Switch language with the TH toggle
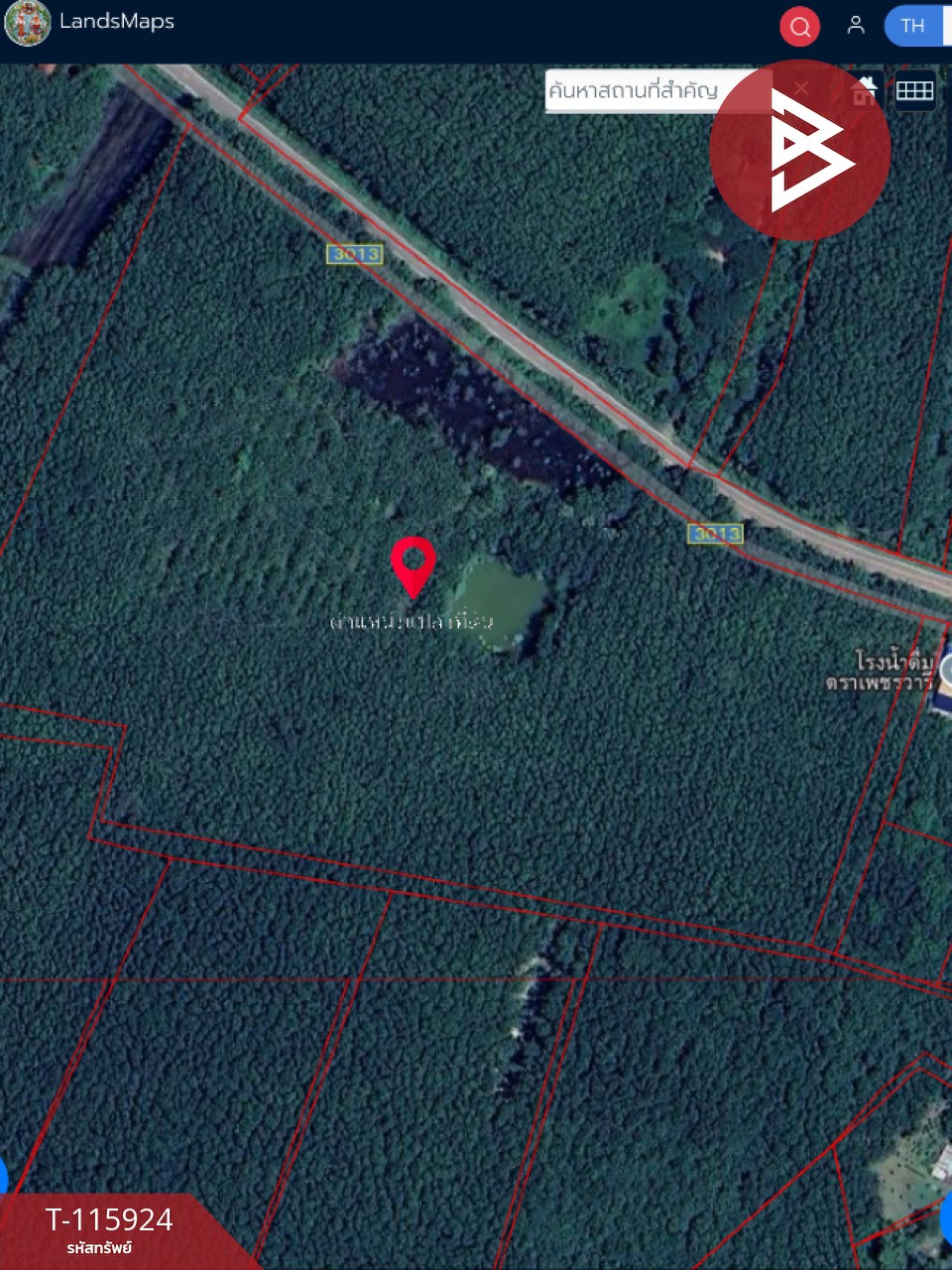This screenshot has height=1270, width=952. click(x=914, y=26)
